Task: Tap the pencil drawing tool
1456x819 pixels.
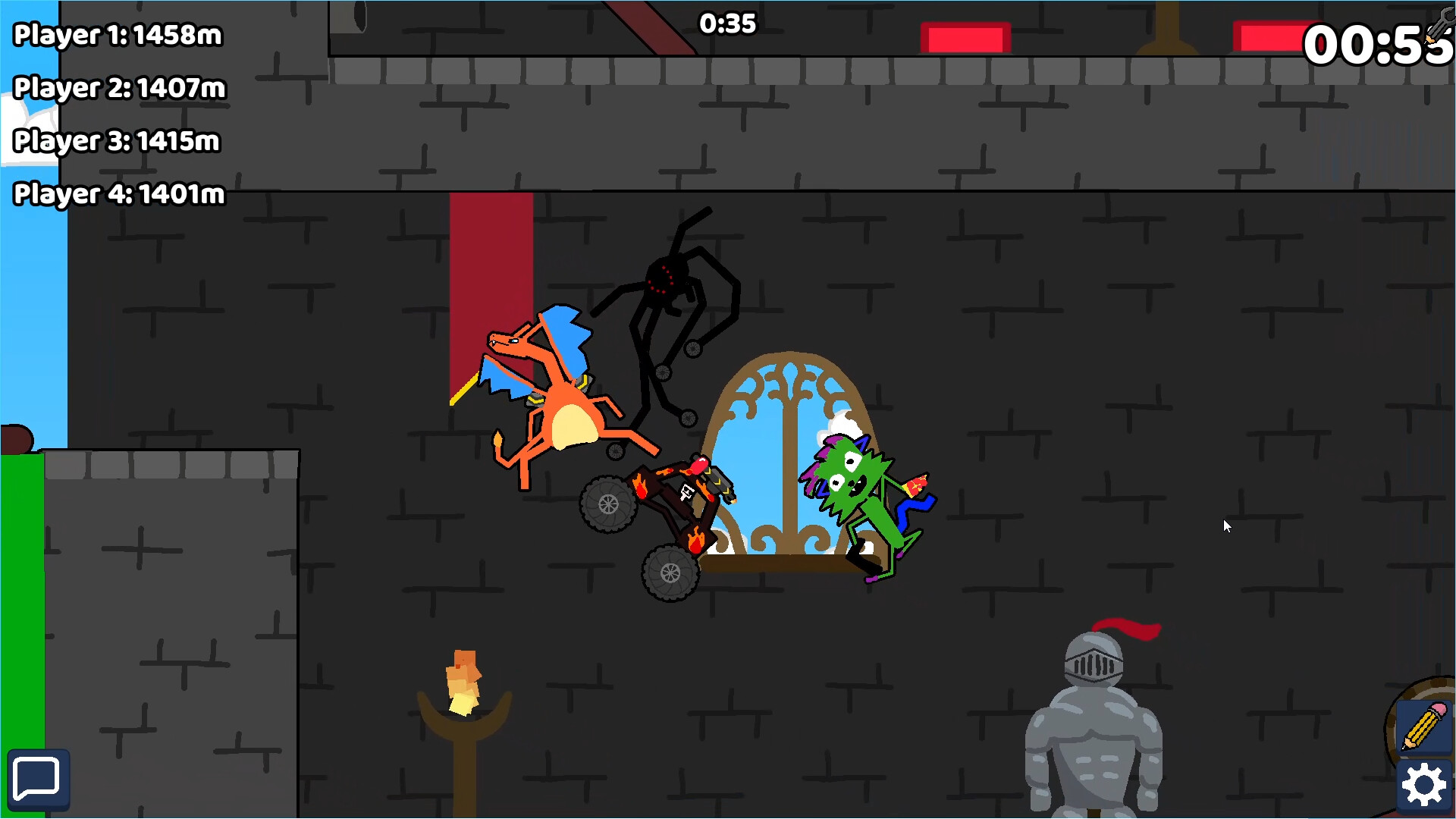Action: point(1423,726)
